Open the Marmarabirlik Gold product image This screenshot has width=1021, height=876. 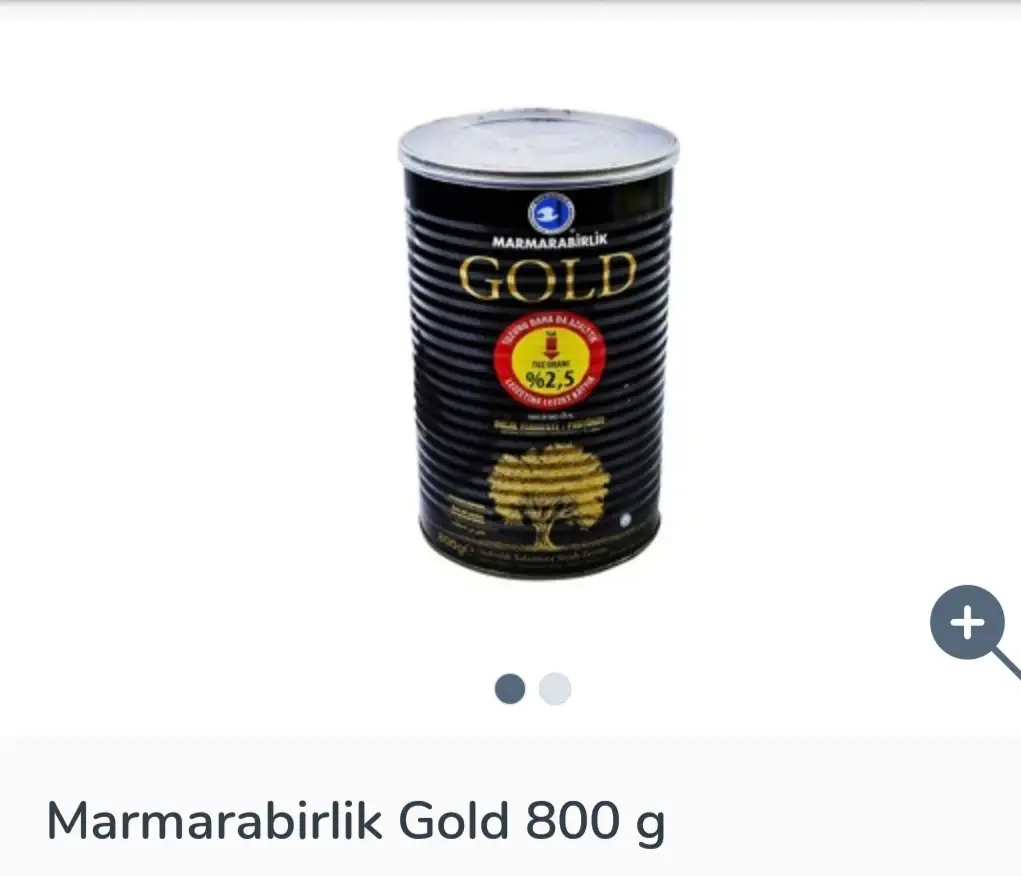click(x=538, y=345)
